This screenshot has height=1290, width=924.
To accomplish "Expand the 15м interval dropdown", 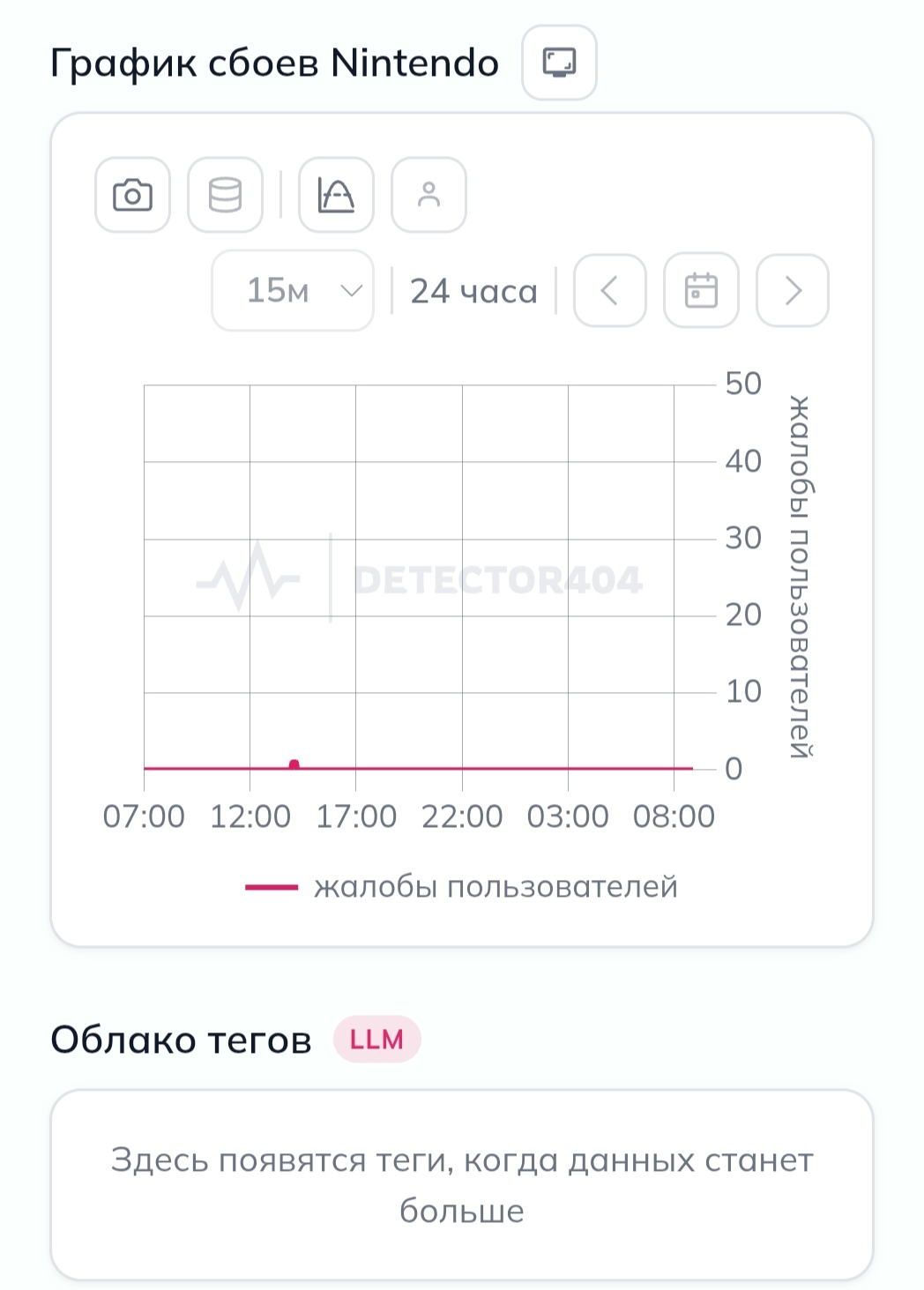I will (x=293, y=291).
